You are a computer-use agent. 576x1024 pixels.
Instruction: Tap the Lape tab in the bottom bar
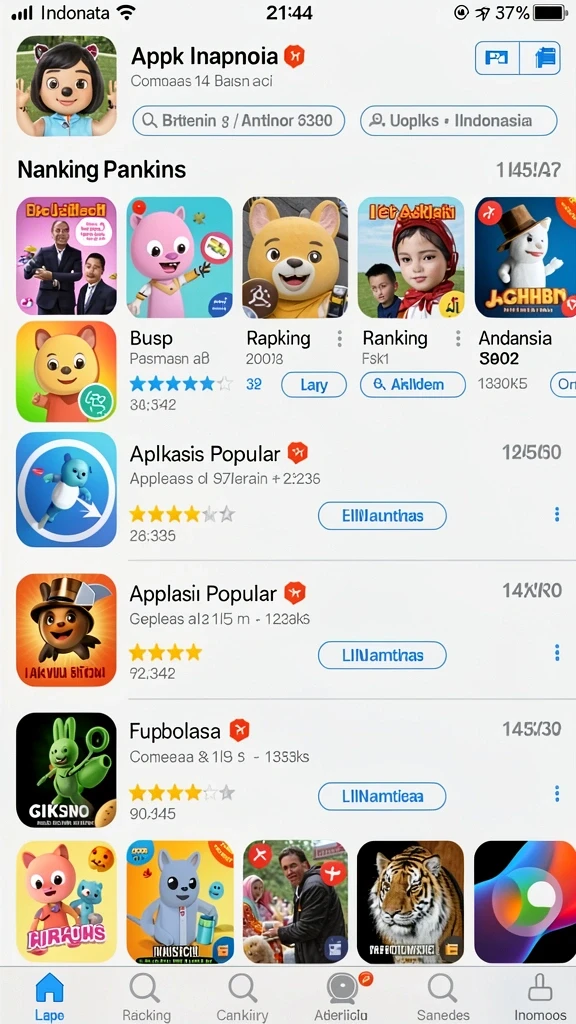tap(49, 996)
